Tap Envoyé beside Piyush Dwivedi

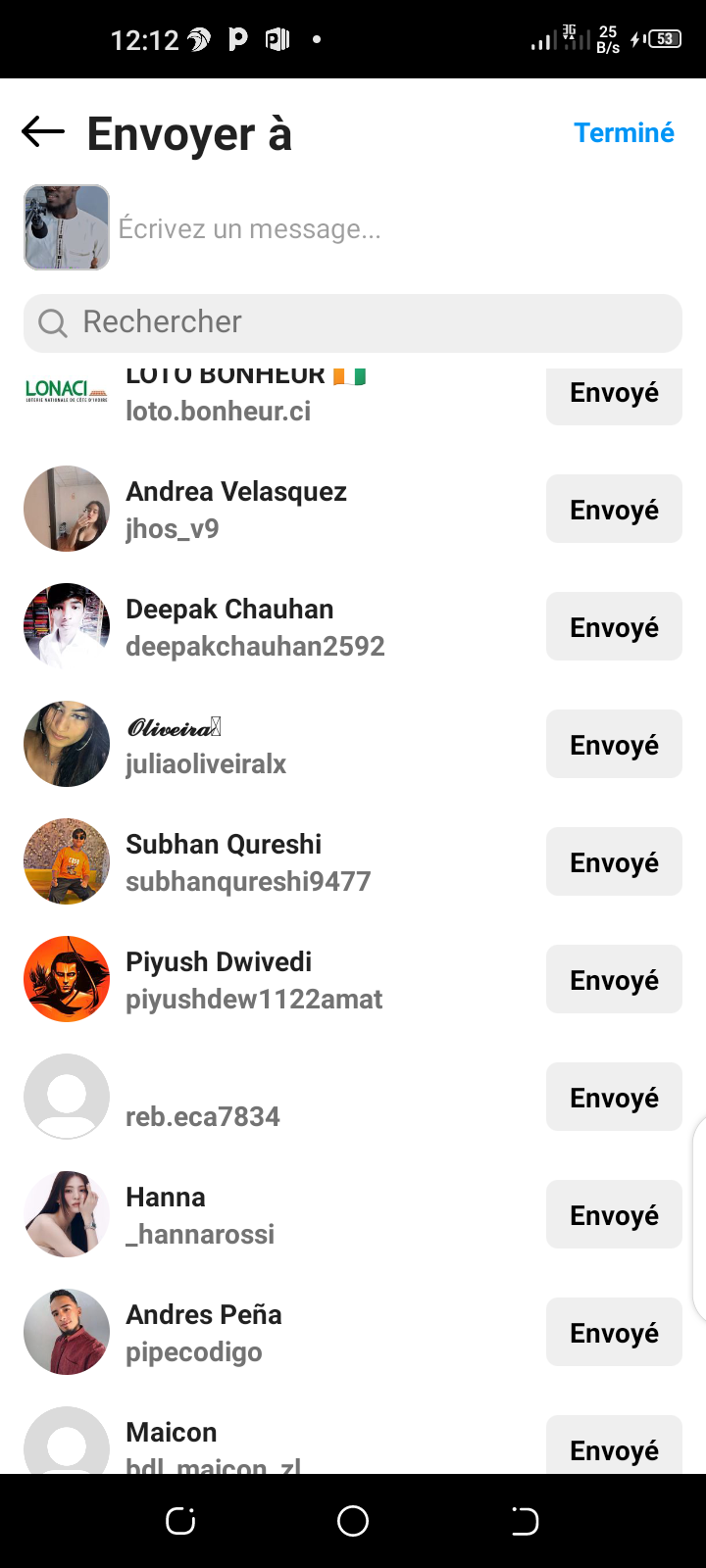614,980
